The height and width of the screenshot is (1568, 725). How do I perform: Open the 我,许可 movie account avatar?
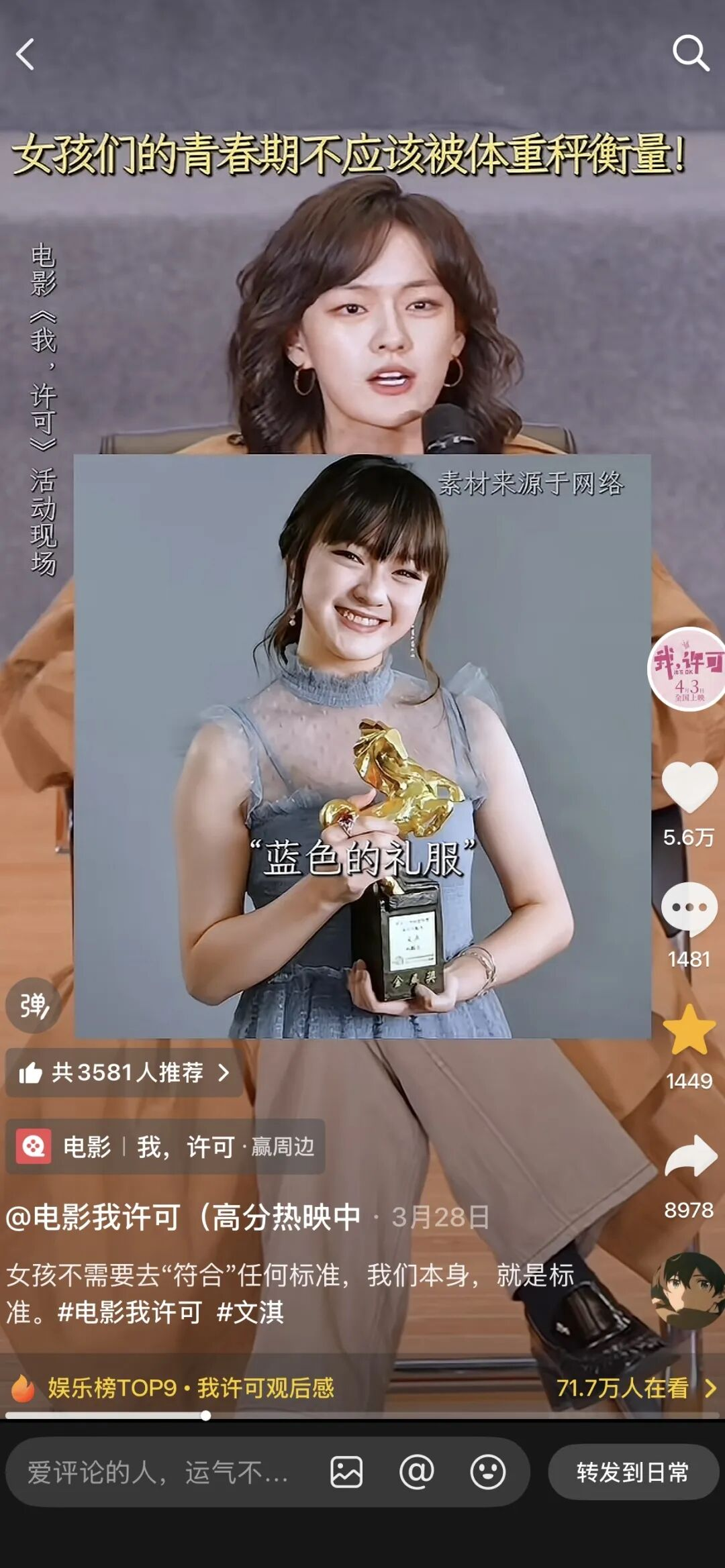click(687, 669)
